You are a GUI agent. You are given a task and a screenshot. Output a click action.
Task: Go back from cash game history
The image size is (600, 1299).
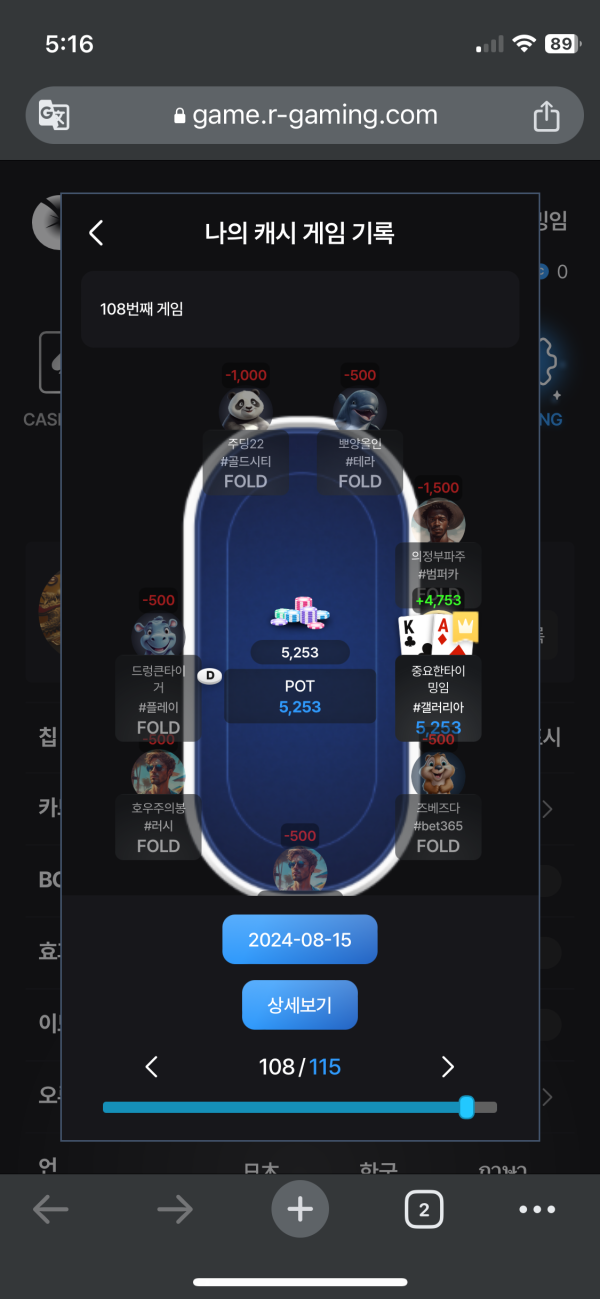tap(96, 233)
